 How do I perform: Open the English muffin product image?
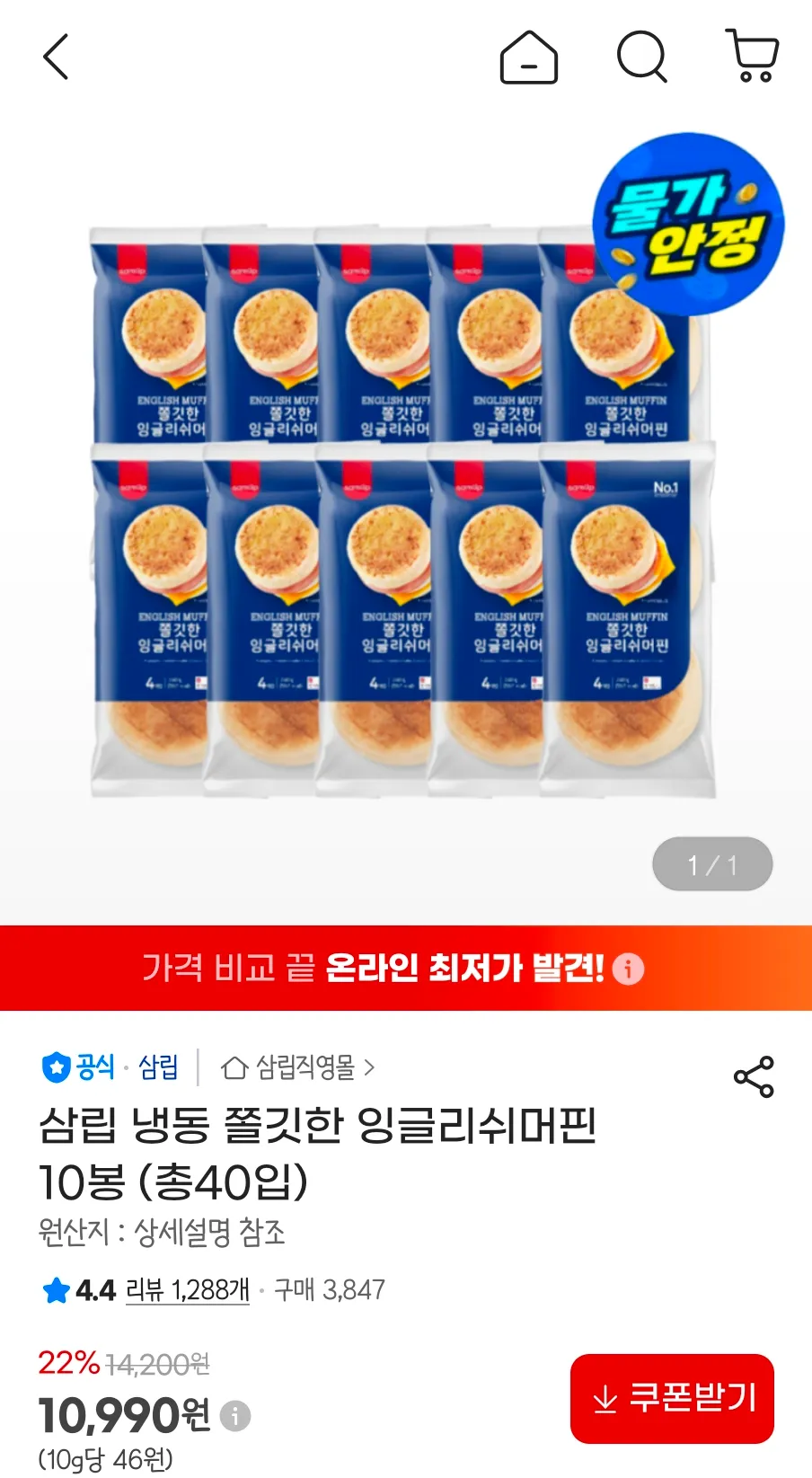coord(402,512)
